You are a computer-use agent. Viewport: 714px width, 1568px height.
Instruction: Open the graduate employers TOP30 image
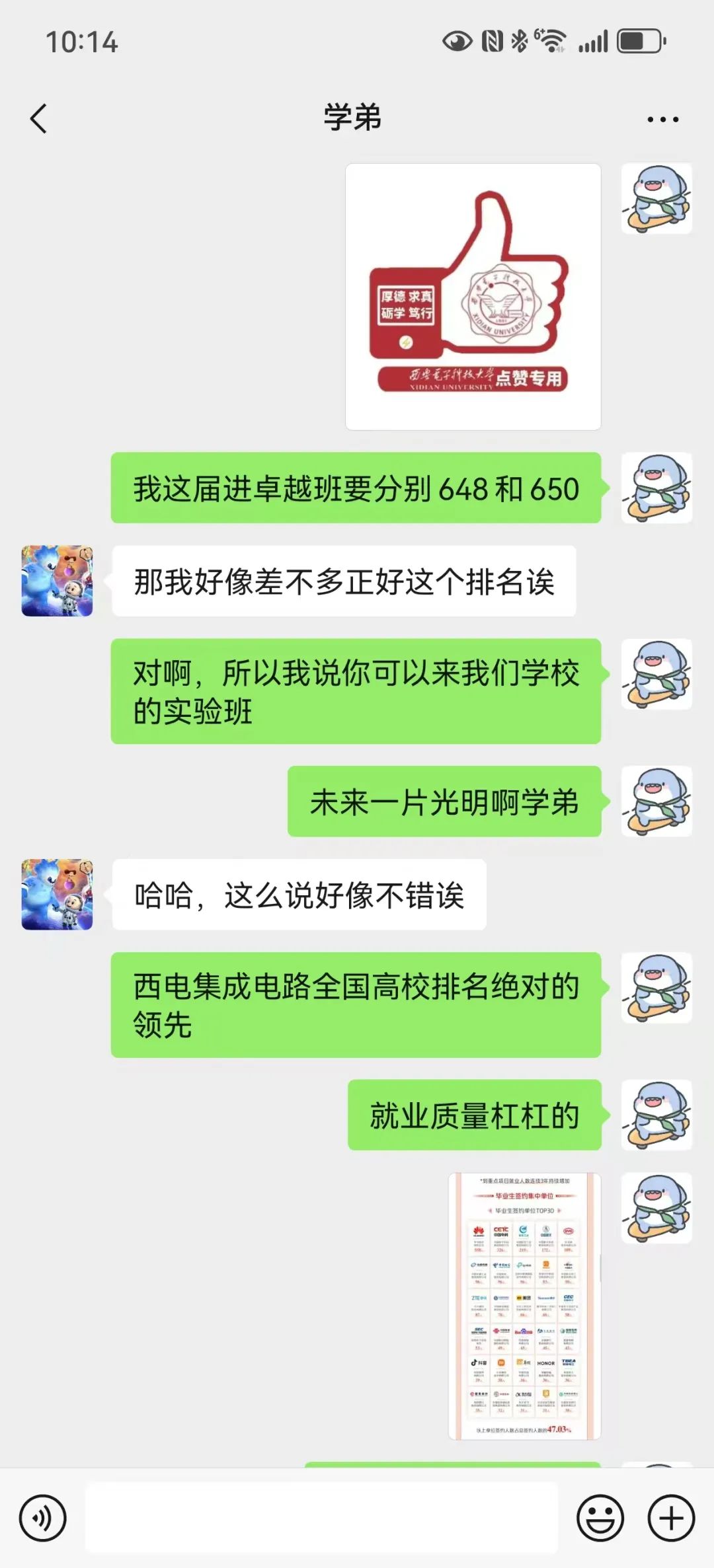tap(524, 1306)
